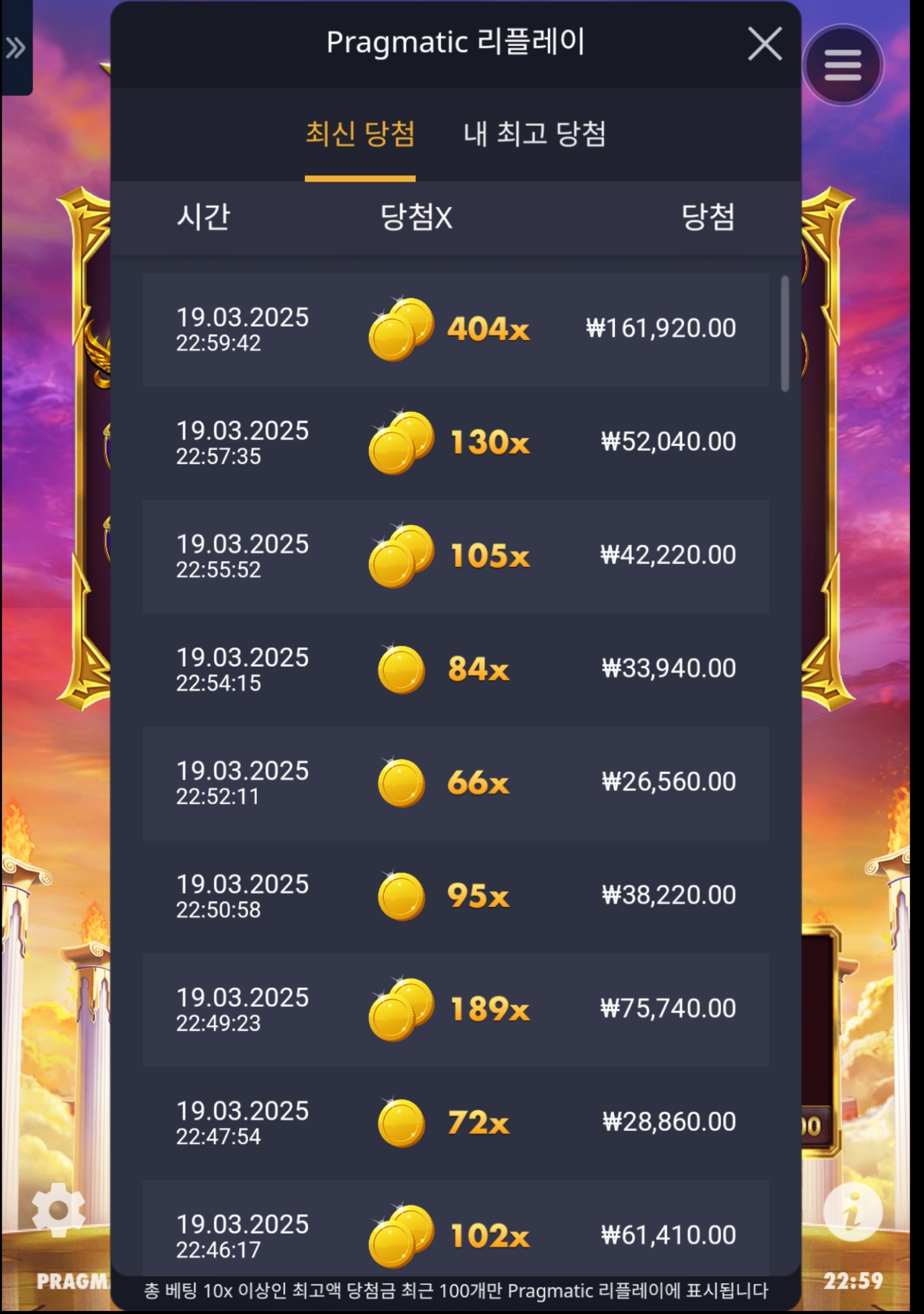Viewport: 924px width, 1314px height.
Task: View the 105x win from 22:55:52
Action: (455, 556)
